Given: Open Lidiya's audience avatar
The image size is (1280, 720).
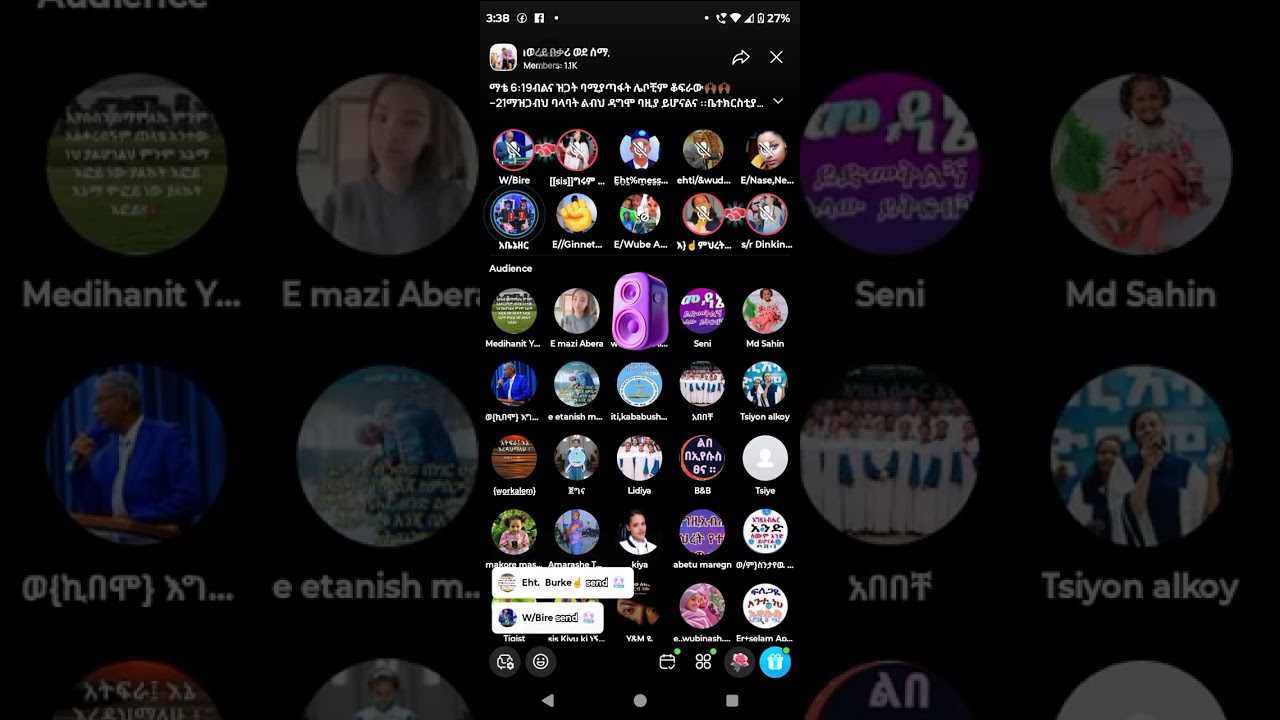Looking at the screenshot, I should pyautogui.click(x=639, y=458).
